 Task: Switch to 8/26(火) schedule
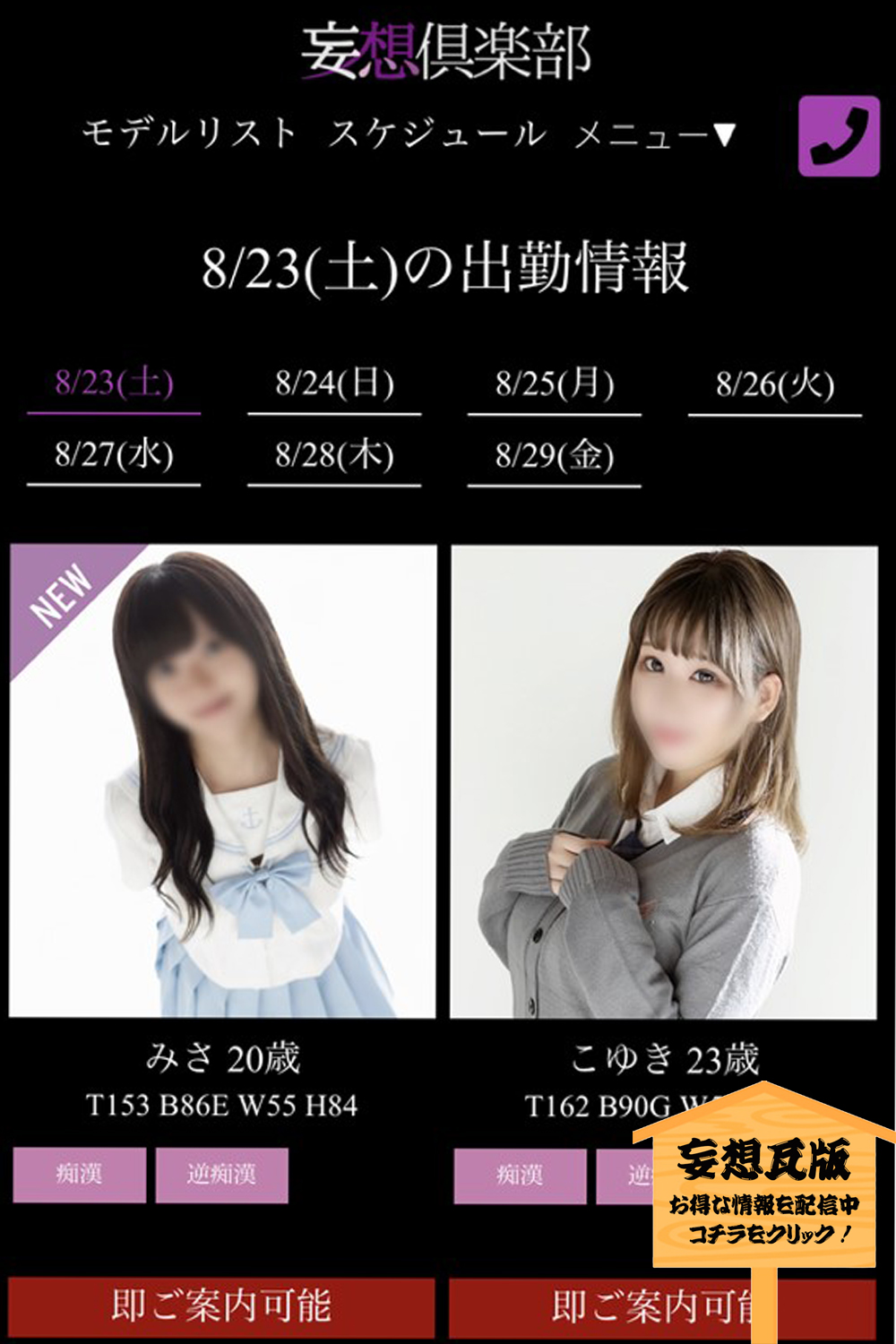pyautogui.click(x=775, y=383)
